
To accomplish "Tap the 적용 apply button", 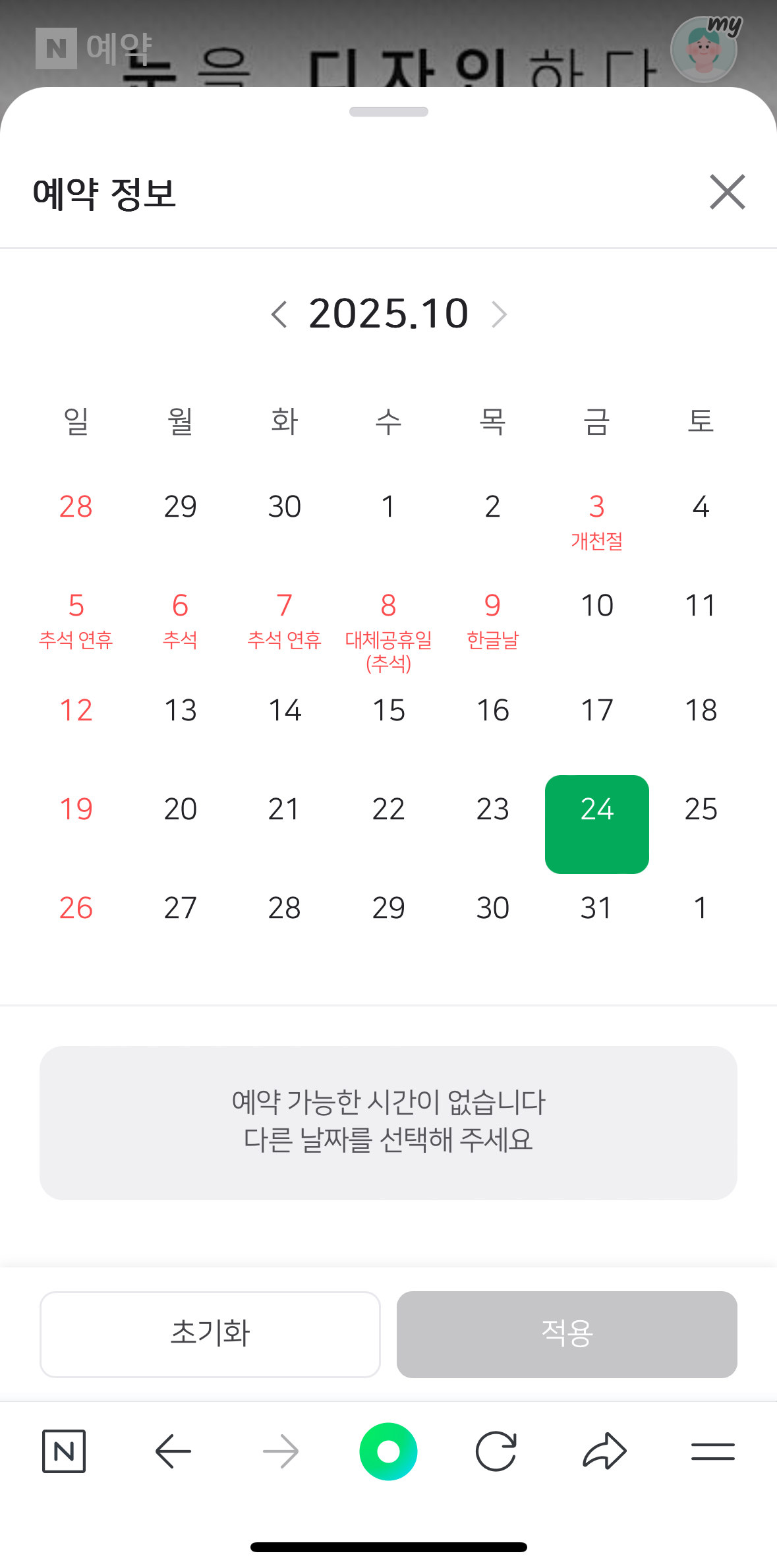I will click(567, 1334).
